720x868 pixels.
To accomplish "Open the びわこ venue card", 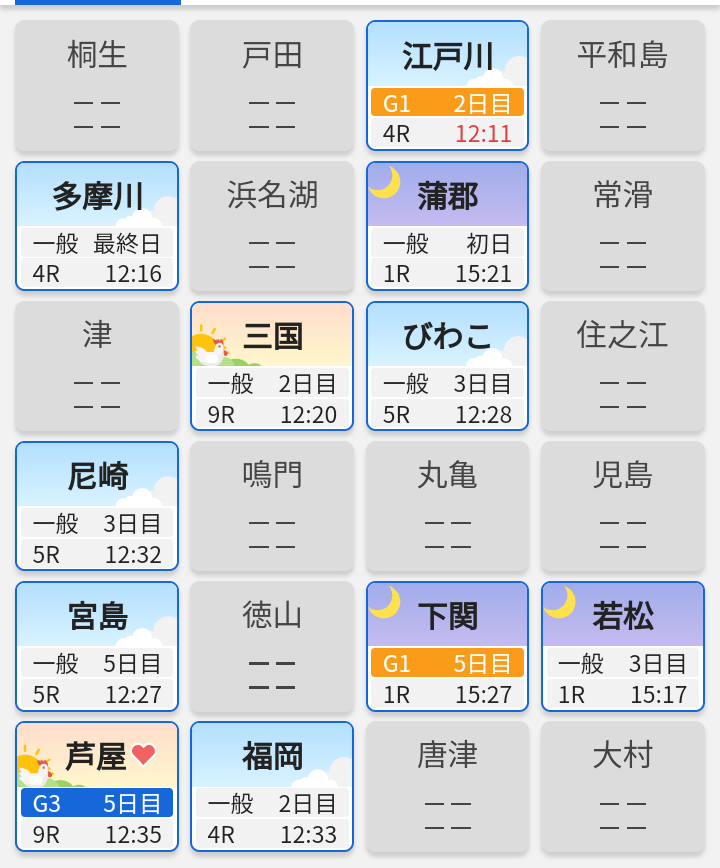I will [x=447, y=366].
